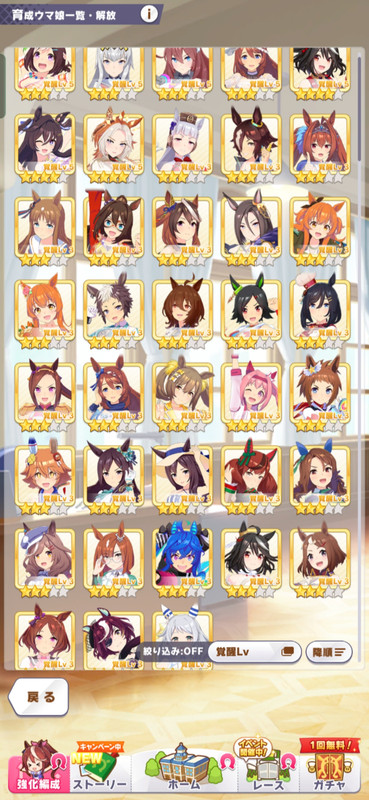The height and width of the screenshot is (800, 369).
Task: Select the character wearing a chef hat
Action: click(x=321, y=312)
